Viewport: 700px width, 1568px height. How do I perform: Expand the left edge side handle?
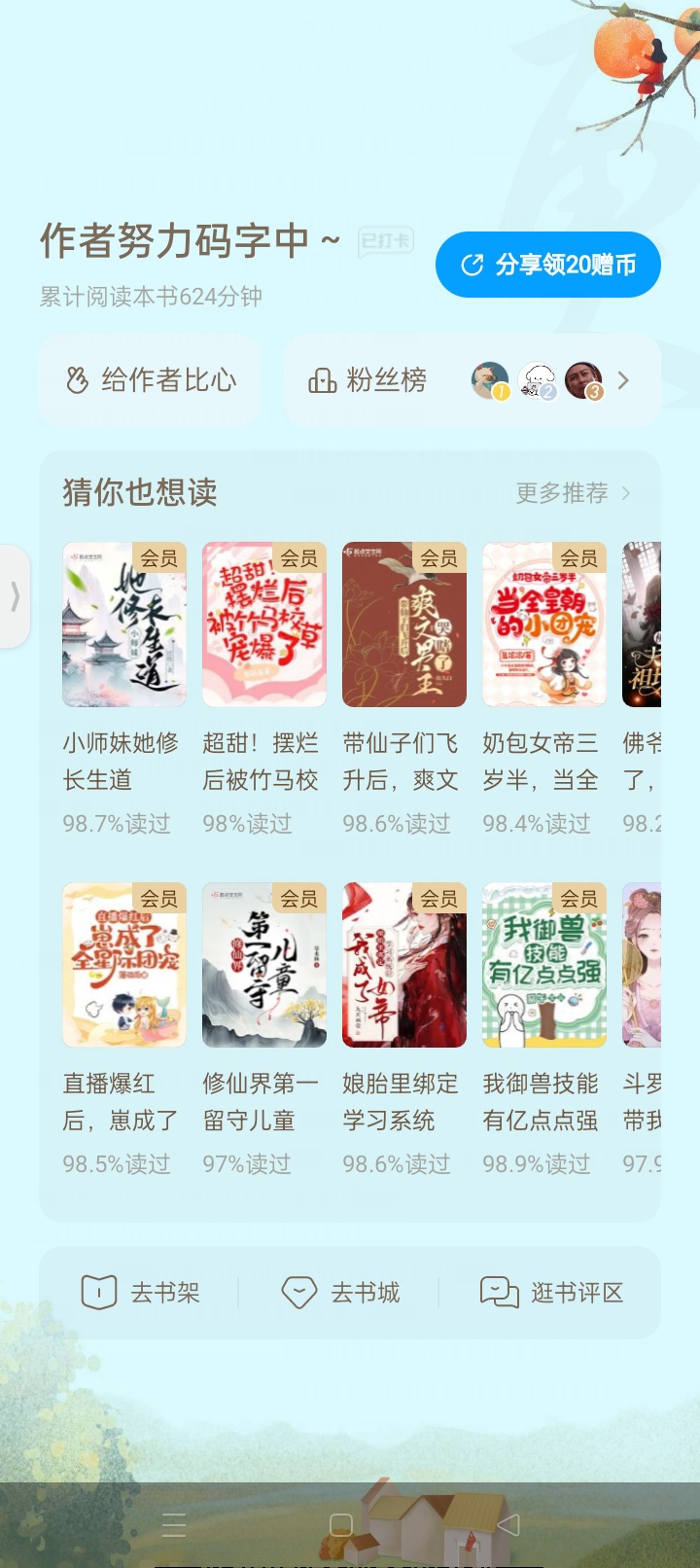14,595
